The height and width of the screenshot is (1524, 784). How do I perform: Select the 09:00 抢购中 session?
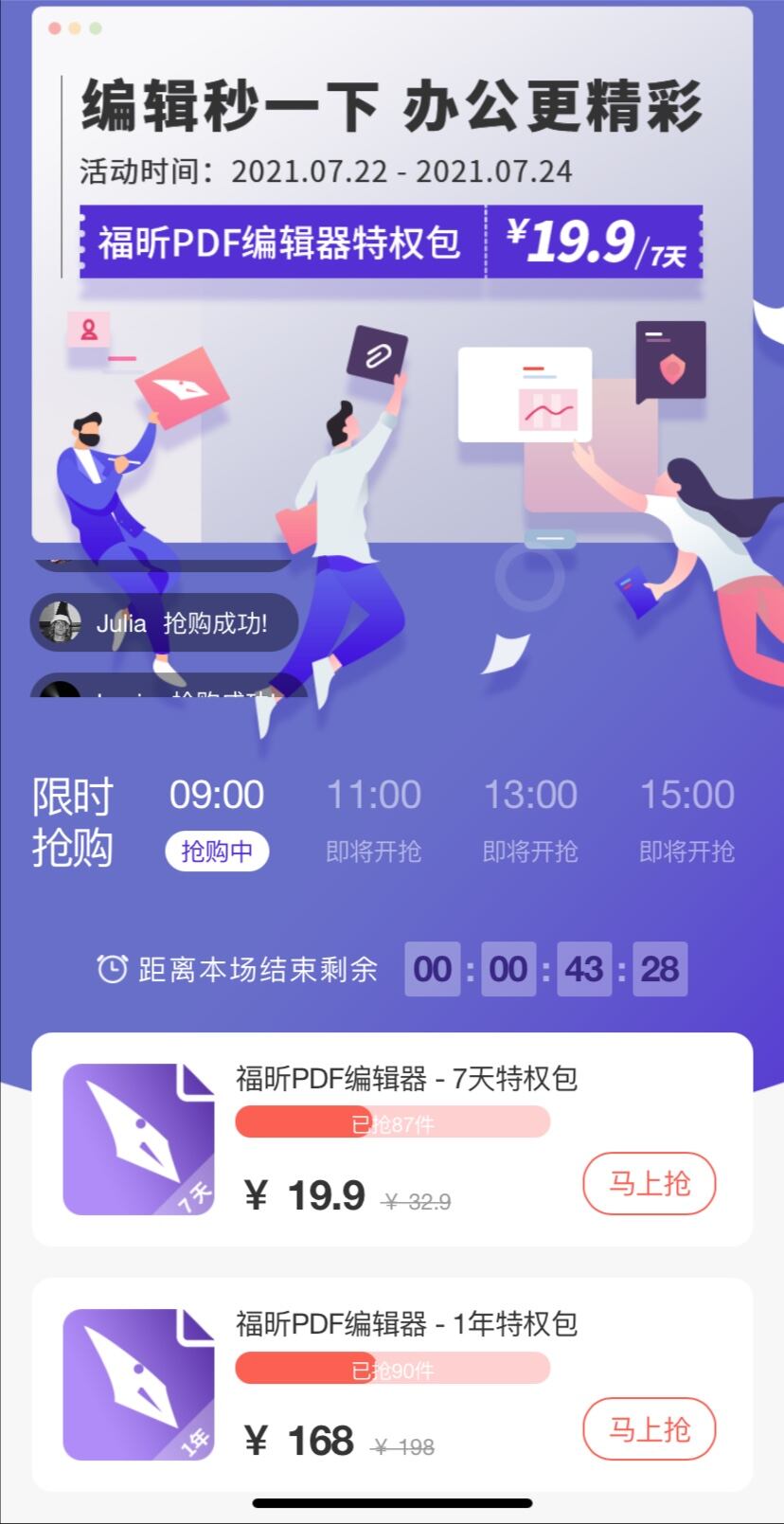pos(217,796)
